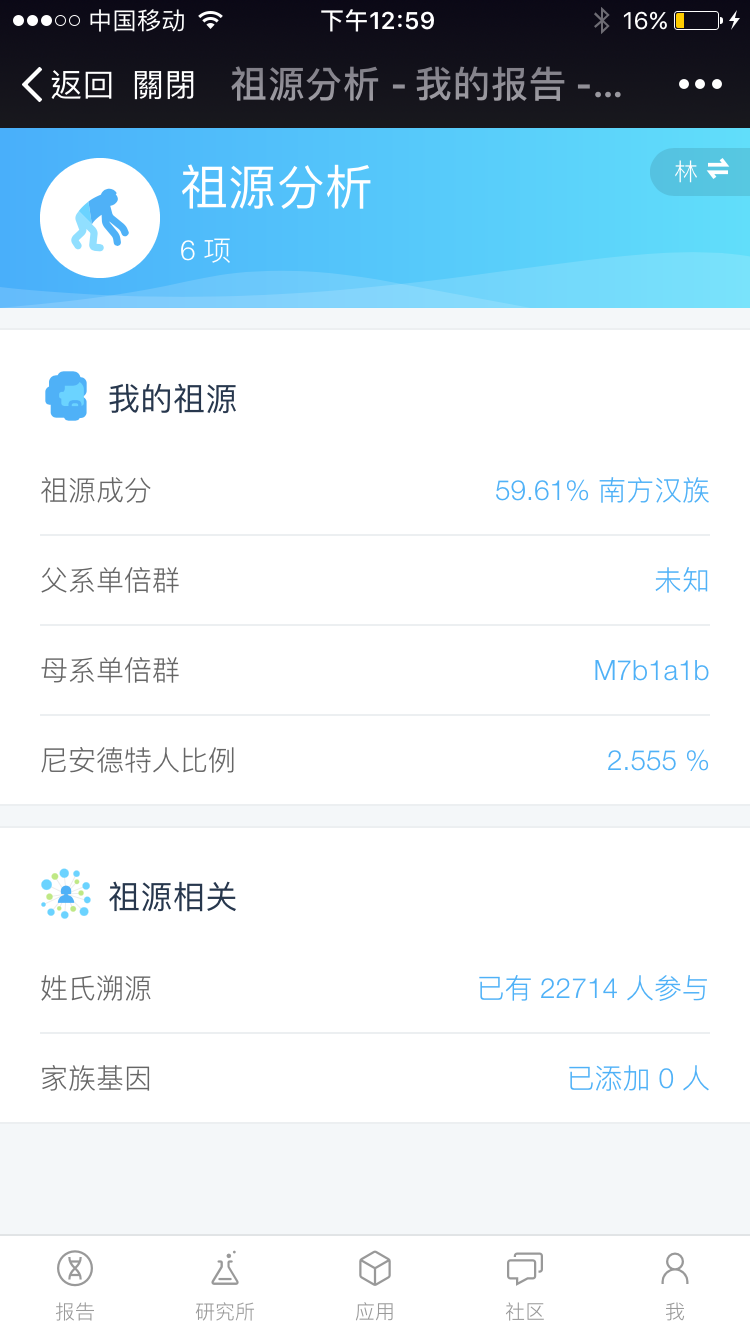Tap 關閉 to close the page
Viewport: 750px width, 1334px height.
tap(164, 85)
